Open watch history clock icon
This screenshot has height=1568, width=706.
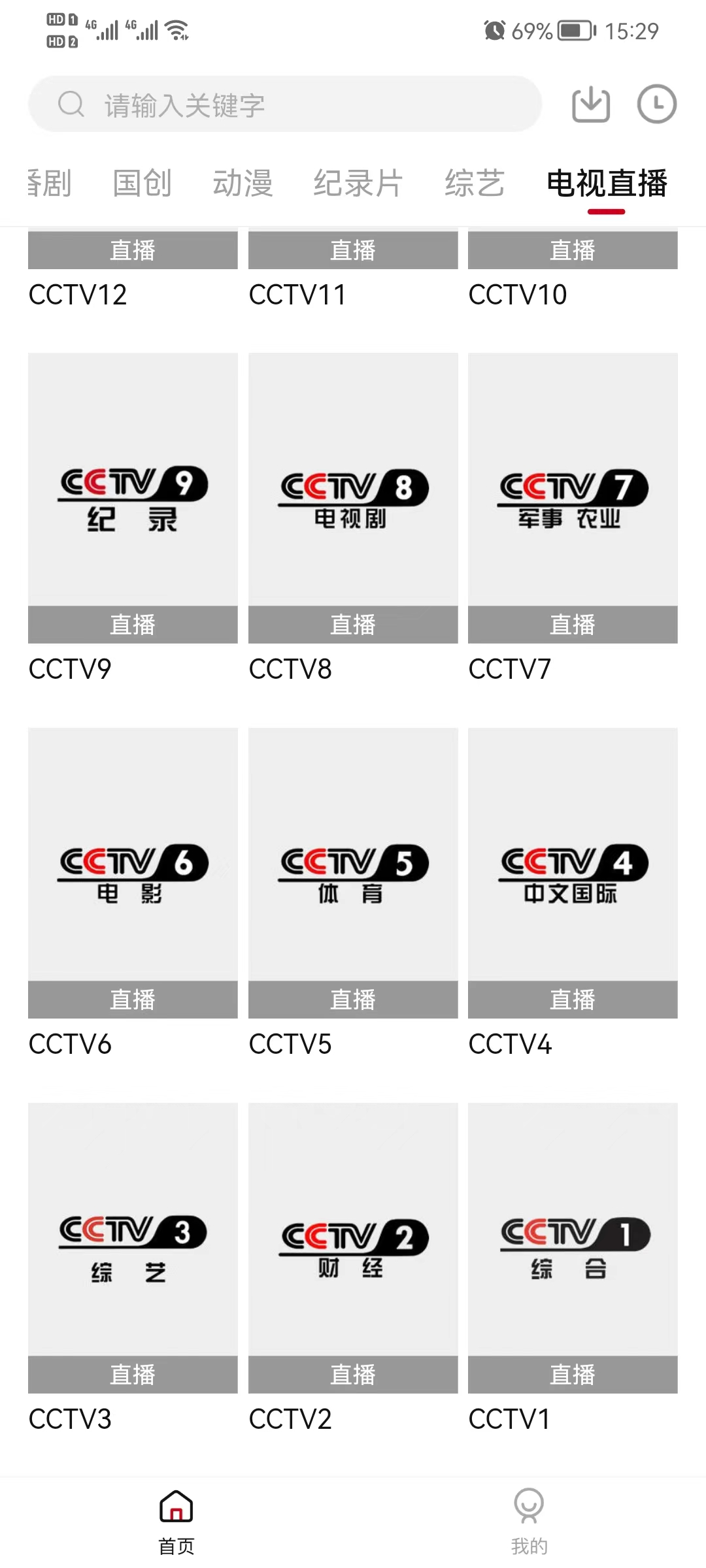656,105
